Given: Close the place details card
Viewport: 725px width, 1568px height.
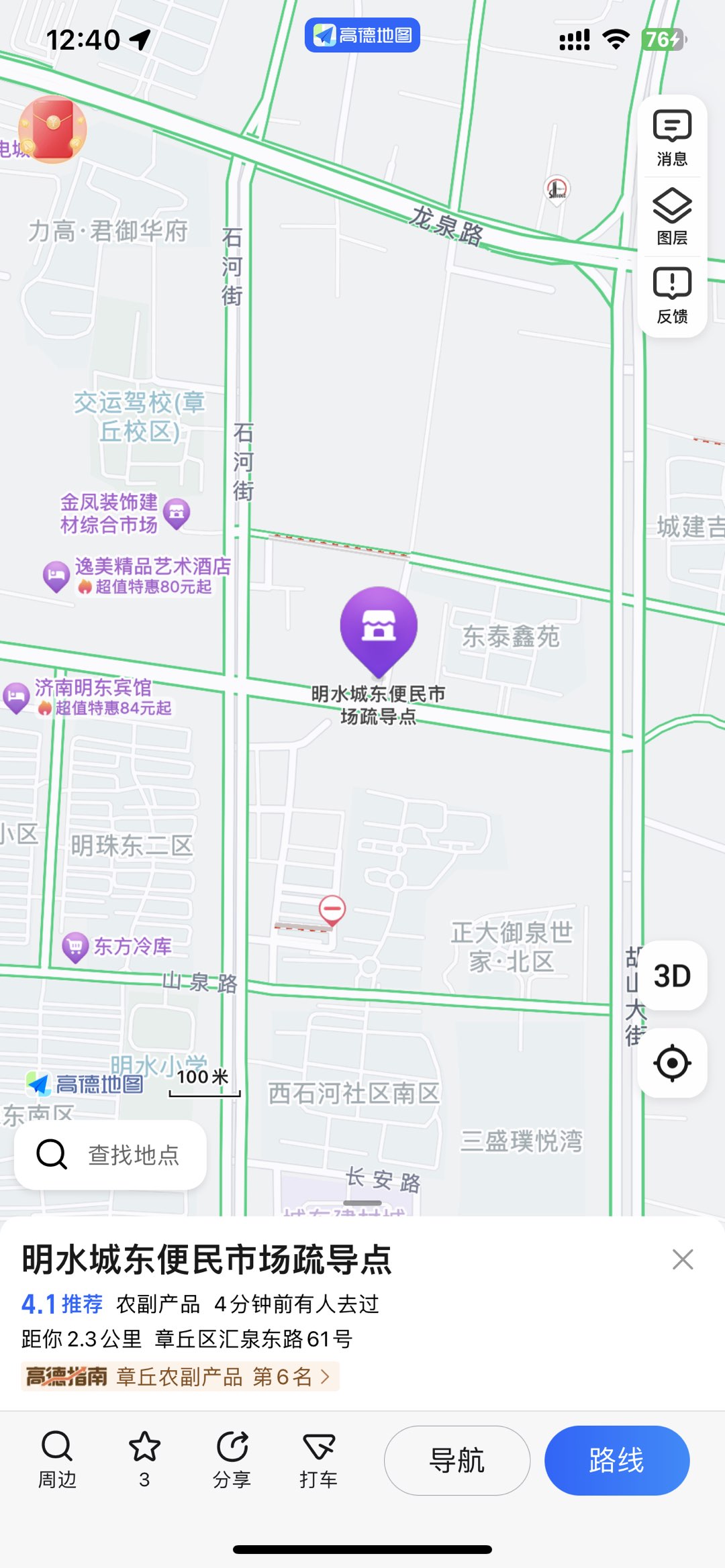Looking at the screenshot, I should click(x=683, y=1259).
